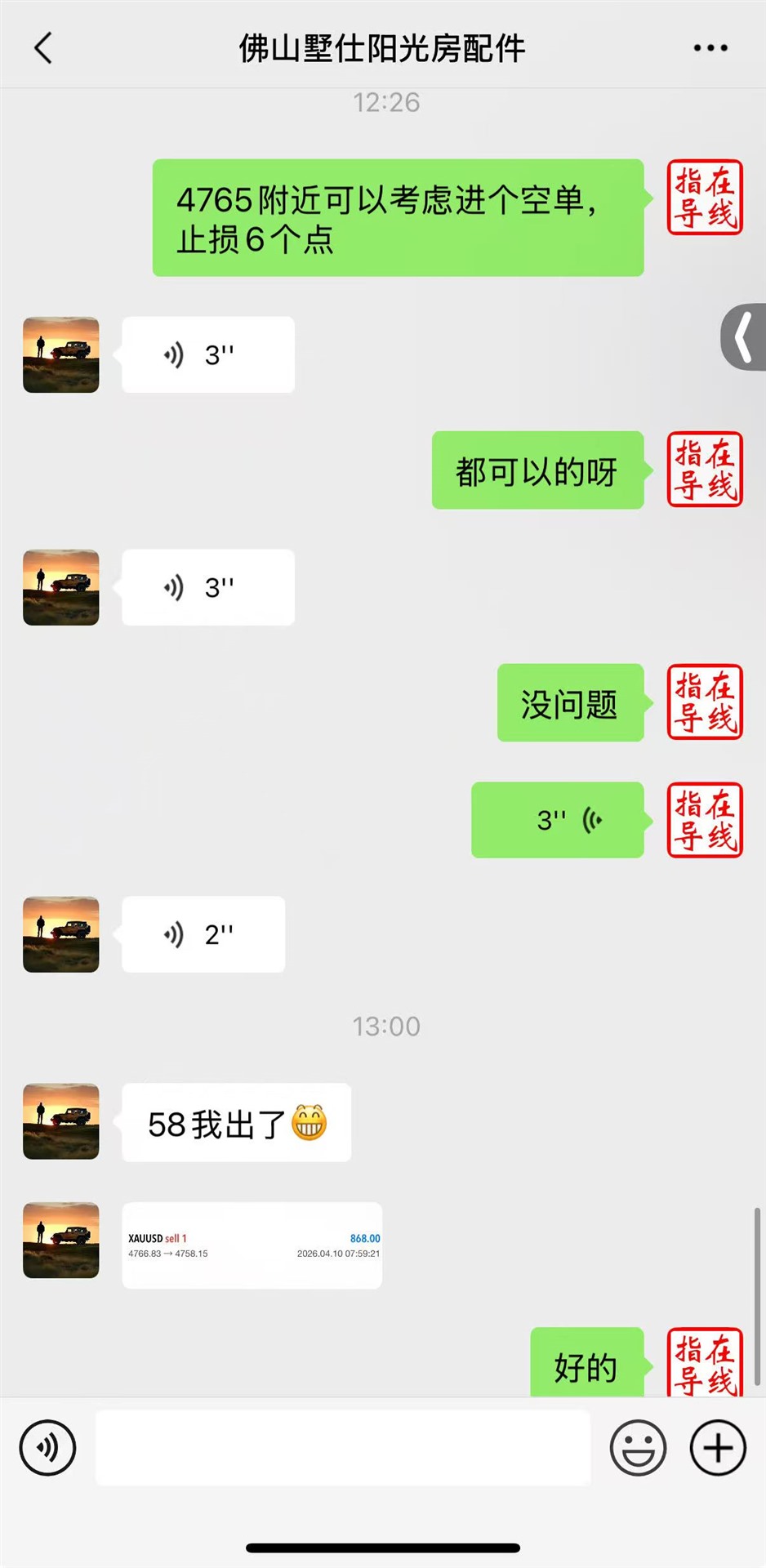Screen dimensions: 766x1568
Task: Select the '没问题' green bubble
Action: click(x=570, y=703)
